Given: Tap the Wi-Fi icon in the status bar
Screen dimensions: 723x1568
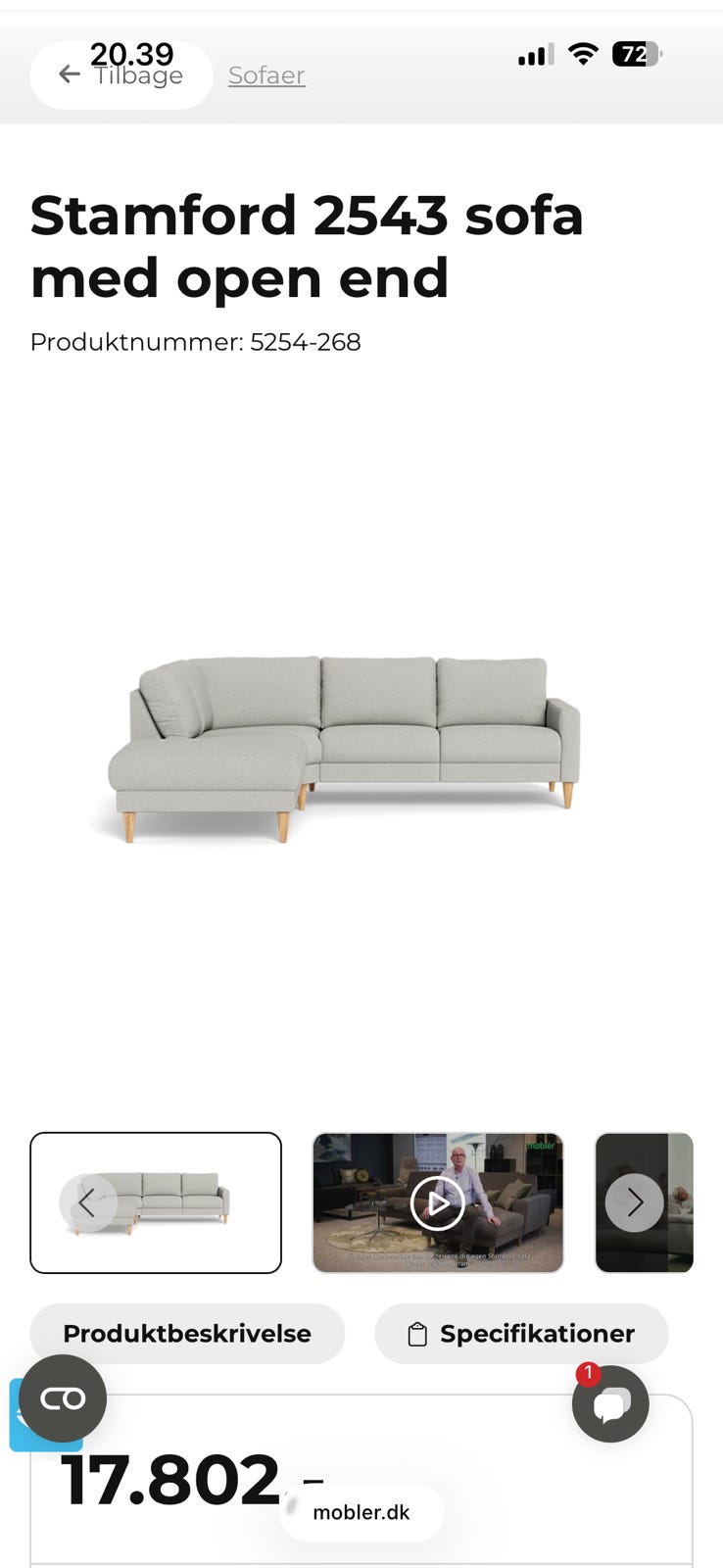Looking at the screenshot, I should 583,55.
